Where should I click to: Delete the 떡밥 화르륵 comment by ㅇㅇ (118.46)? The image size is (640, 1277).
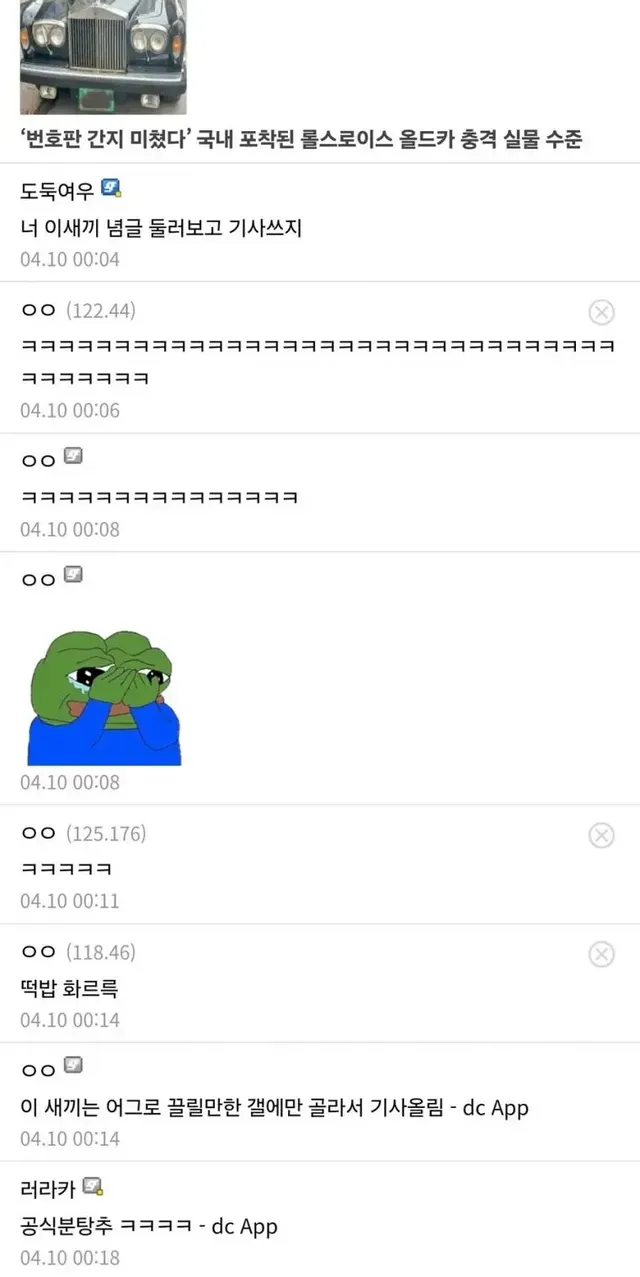coord(601,955)
